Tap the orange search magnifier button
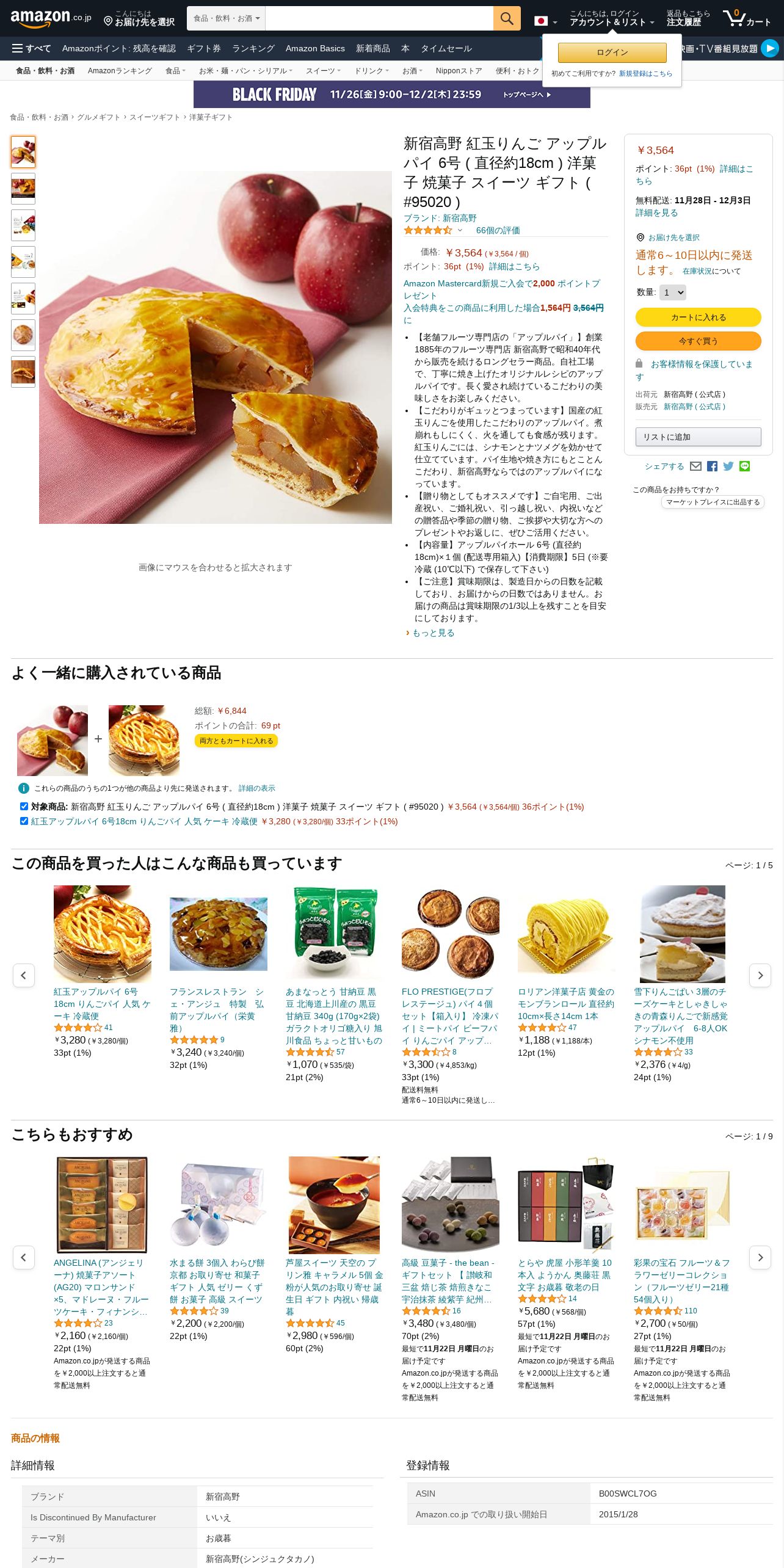This screenshot has height=1568, width=784. click(x=507, y=18)
